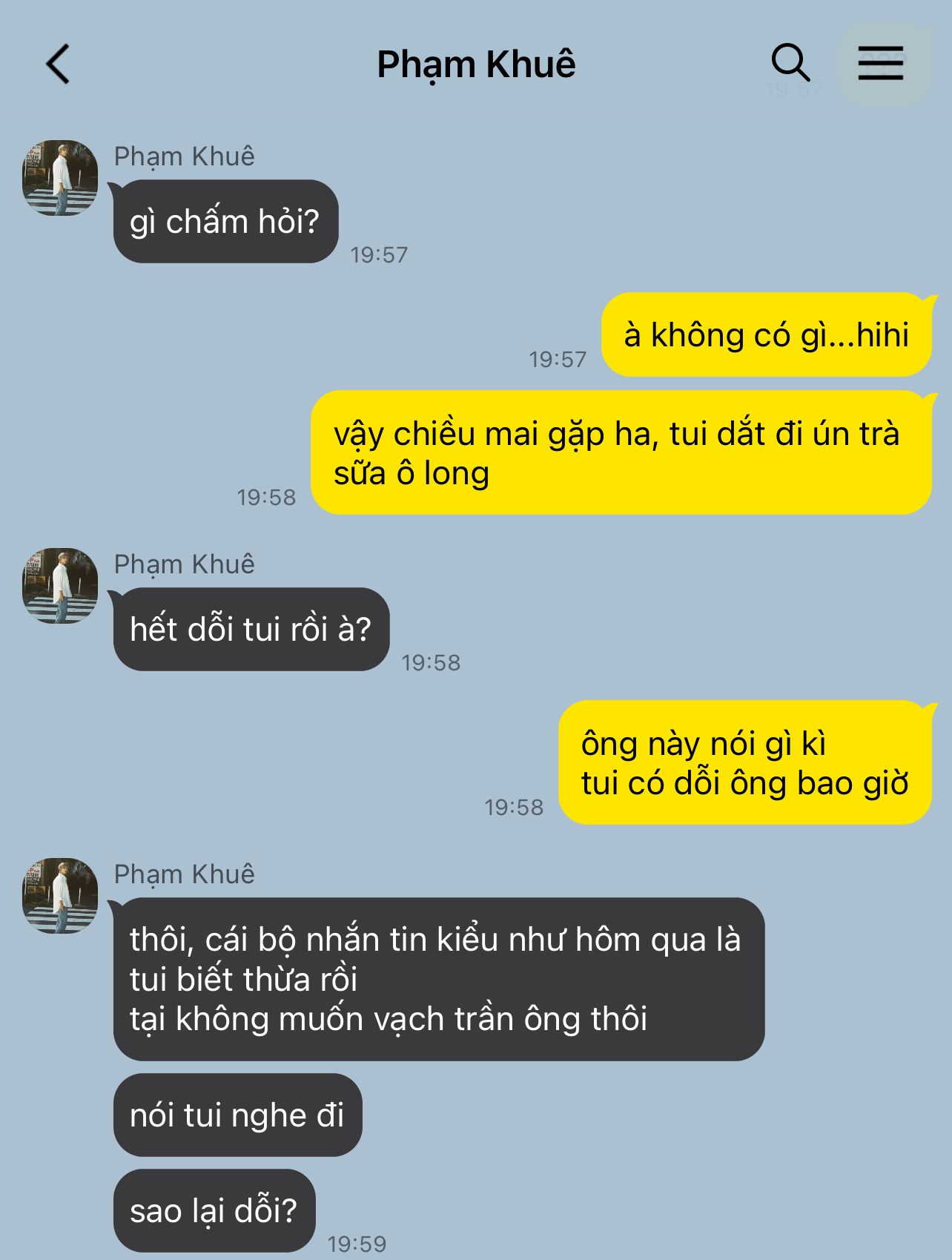Go back from Phạm Khuê chat
This screenshot has width=952, height=1260.
click(58, 64)
